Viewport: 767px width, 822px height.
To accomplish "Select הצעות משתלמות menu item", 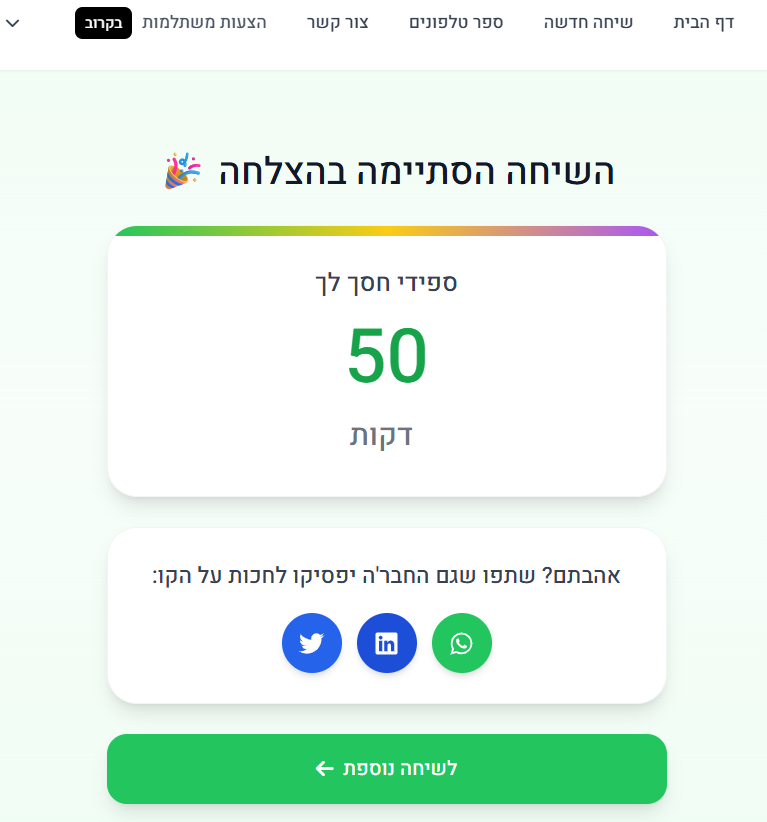I will point(204,22).
